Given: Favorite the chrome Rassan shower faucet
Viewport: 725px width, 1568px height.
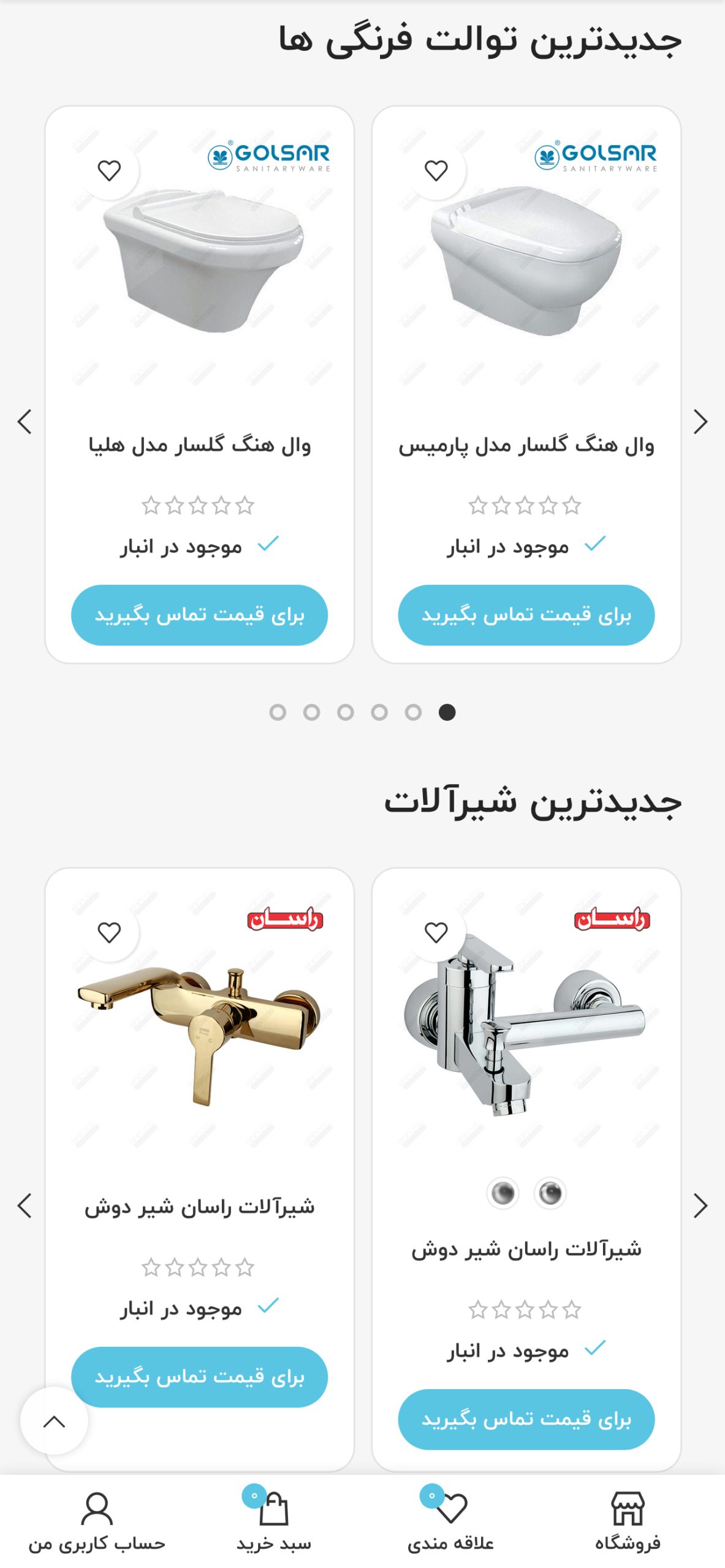Looking at the screenshot, I should point(436,932).
